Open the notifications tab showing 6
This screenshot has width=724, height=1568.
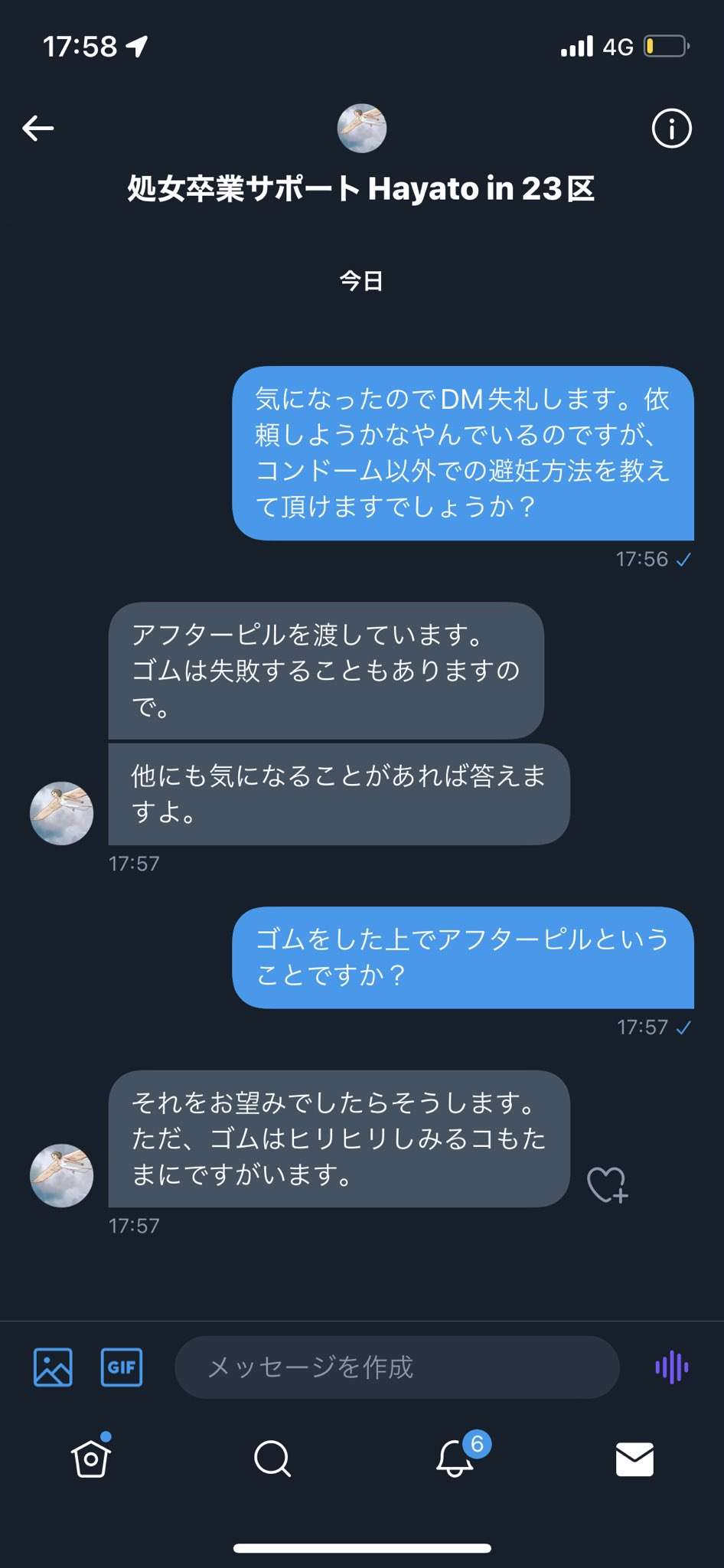pyautogui.click(x=455, y=1459)
